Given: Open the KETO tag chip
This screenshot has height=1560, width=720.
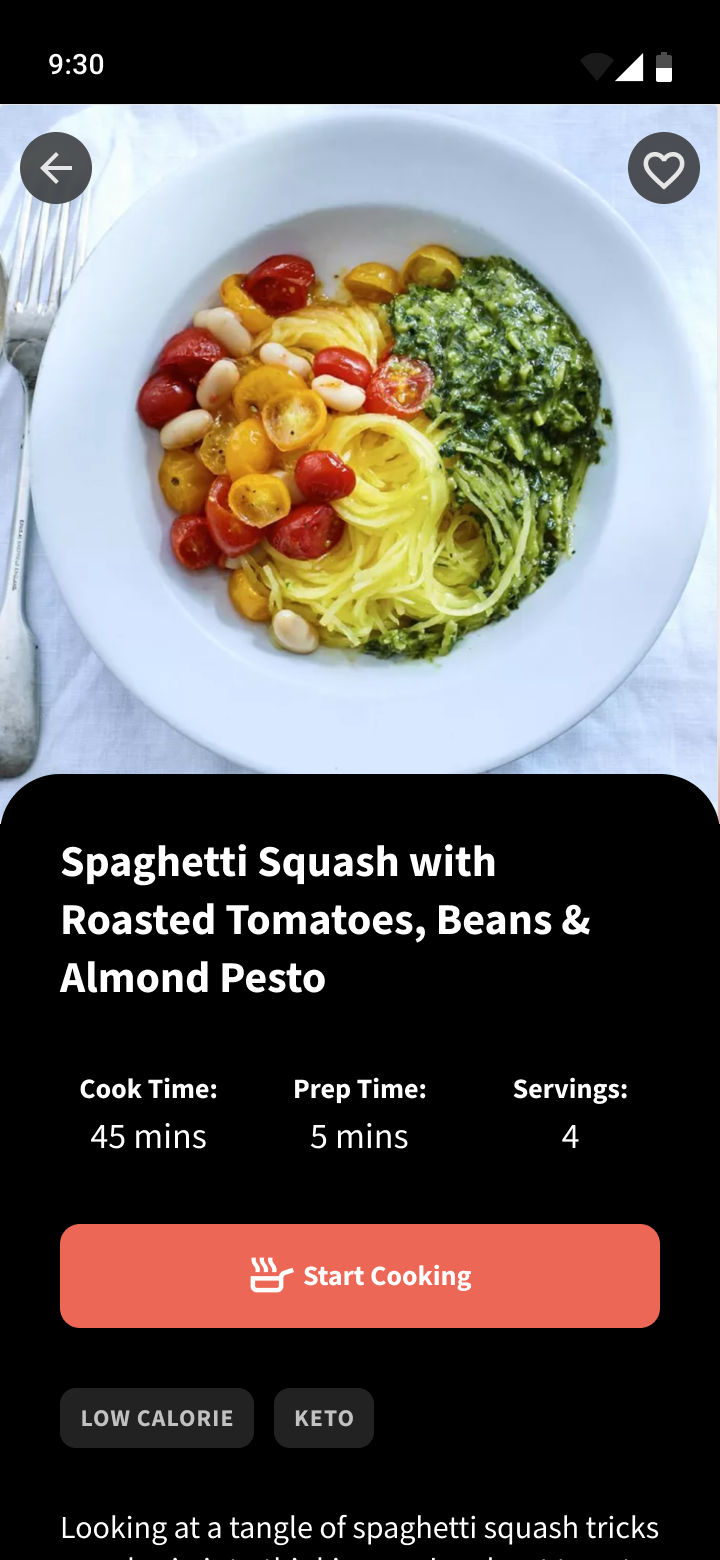Looking at the screenshot, I should click(x=324, y=1418).
